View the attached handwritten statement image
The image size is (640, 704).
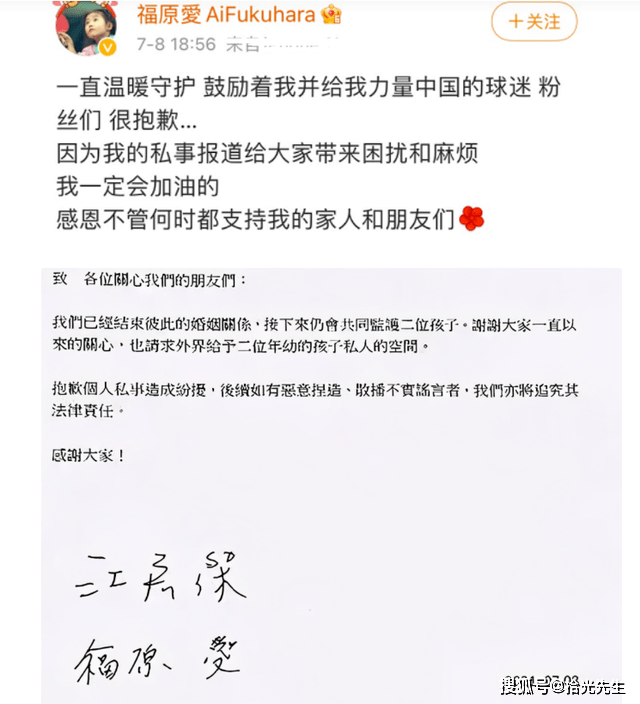pyautogui.click(x=340, y=480)
